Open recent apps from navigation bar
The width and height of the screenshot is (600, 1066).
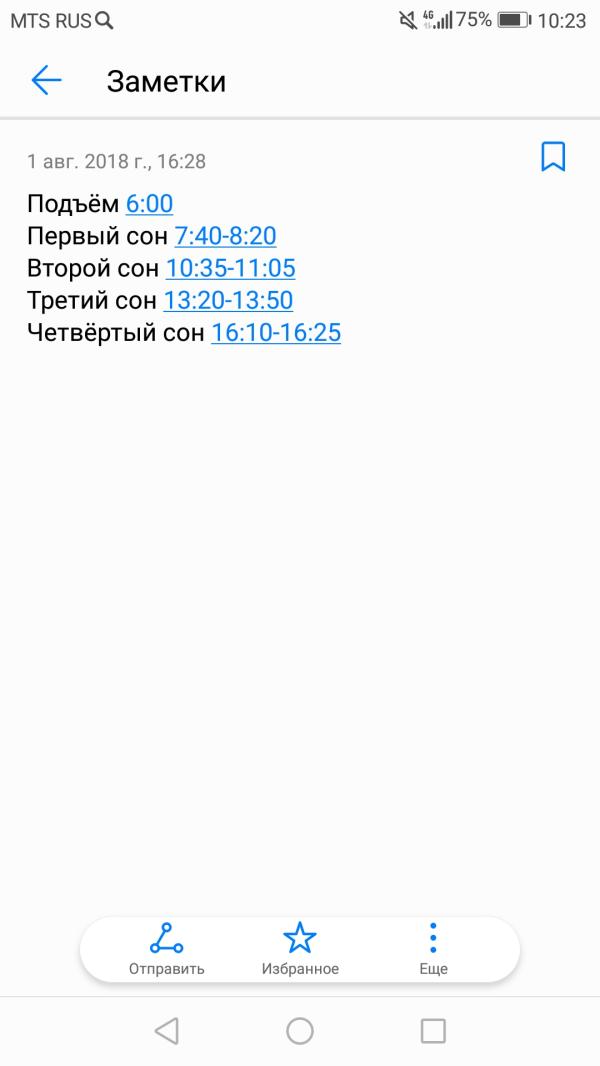433,1031
